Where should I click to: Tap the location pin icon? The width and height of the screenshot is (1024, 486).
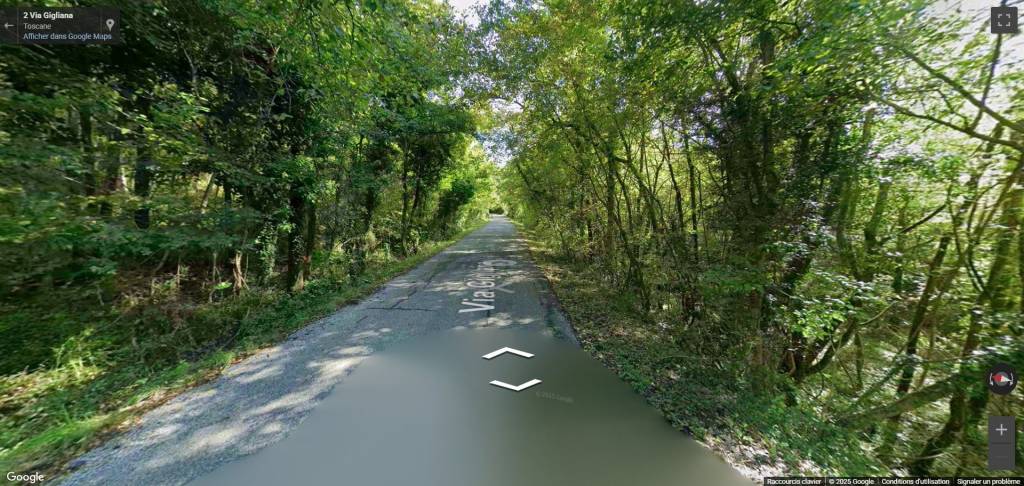(109, 25)
